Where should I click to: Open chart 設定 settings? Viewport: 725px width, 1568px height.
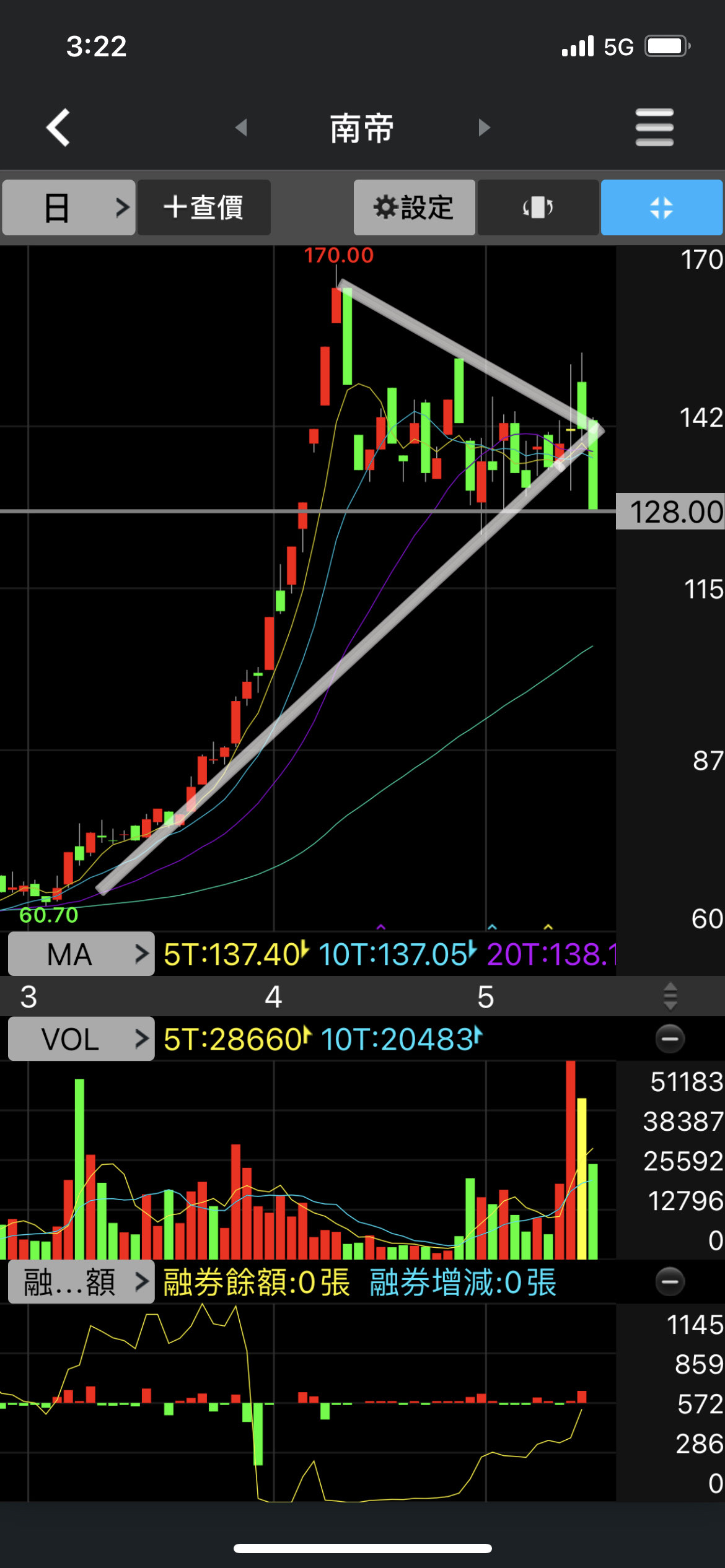click(414, 207)
